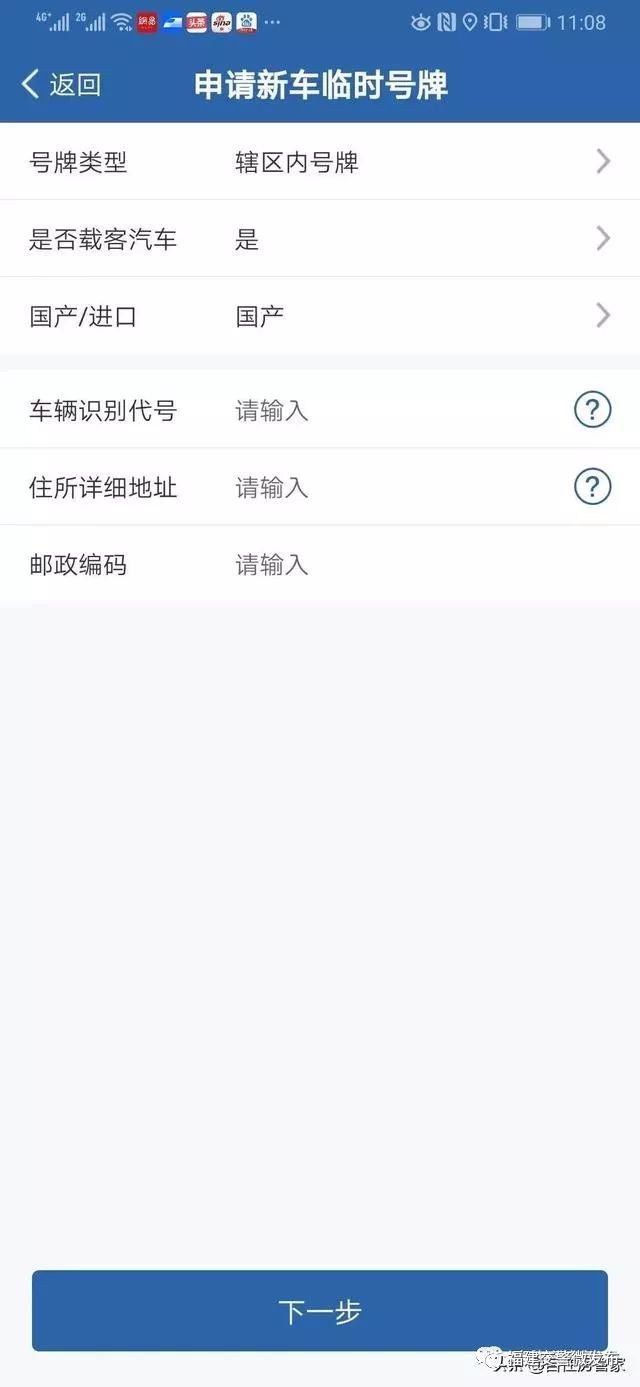640x1387 pixels.
Task: Continue with the 下一步 button
Action: coord(320,1311)
